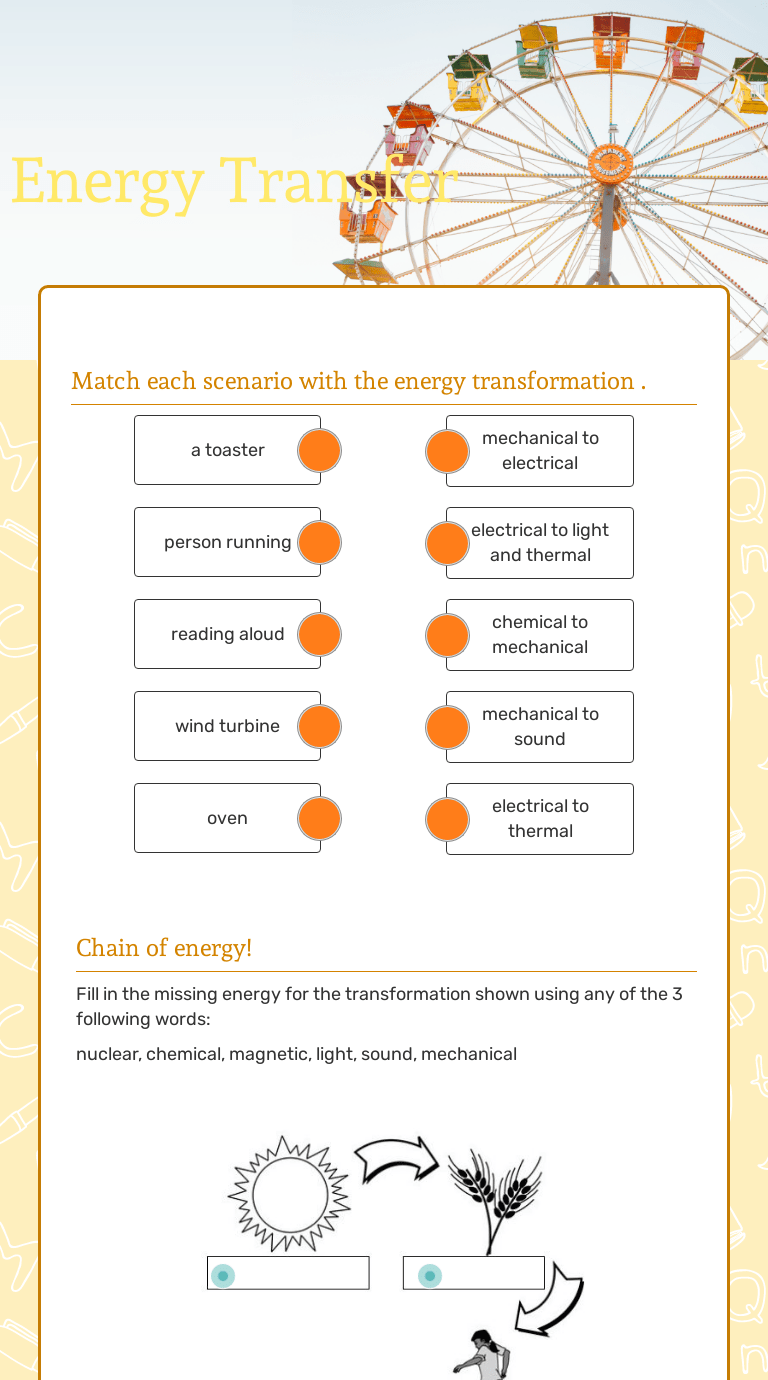Viewport: 768px width, 1380px height.
Task: Tap the answer field under the sun
Action: coord(300,1274)
